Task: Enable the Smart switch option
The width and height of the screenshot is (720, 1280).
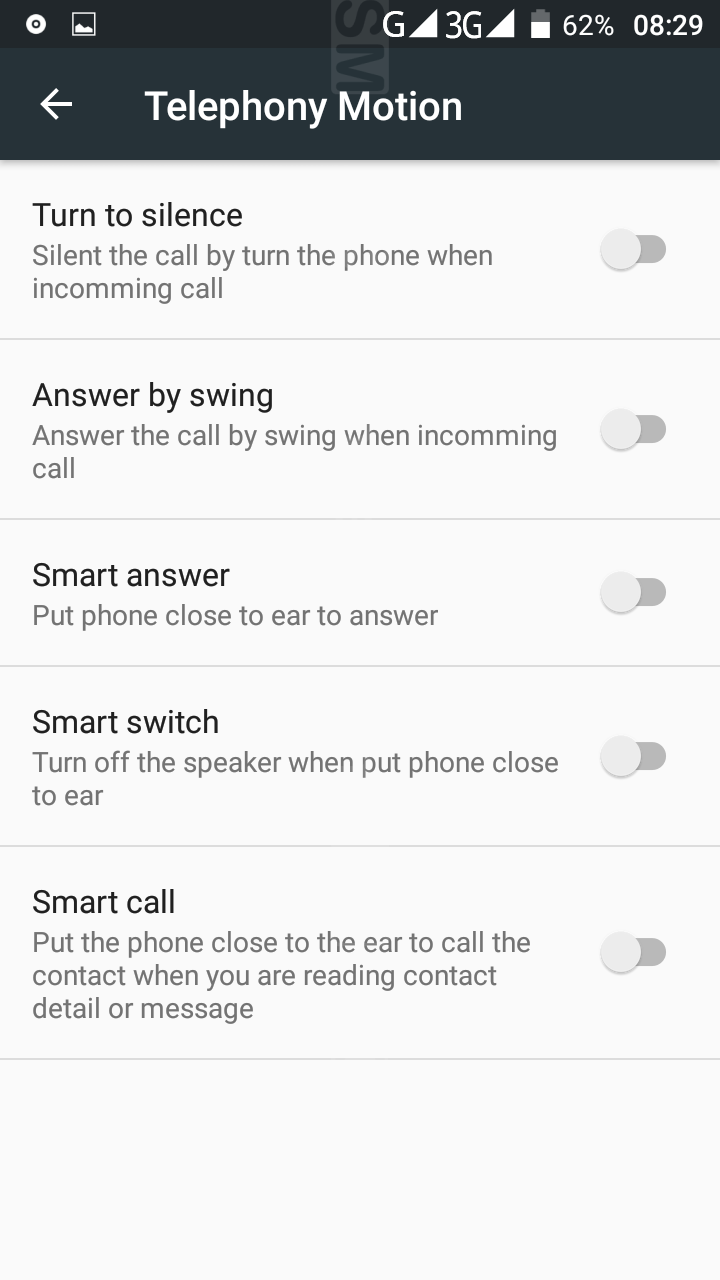Action: click(x=633, y=757)
